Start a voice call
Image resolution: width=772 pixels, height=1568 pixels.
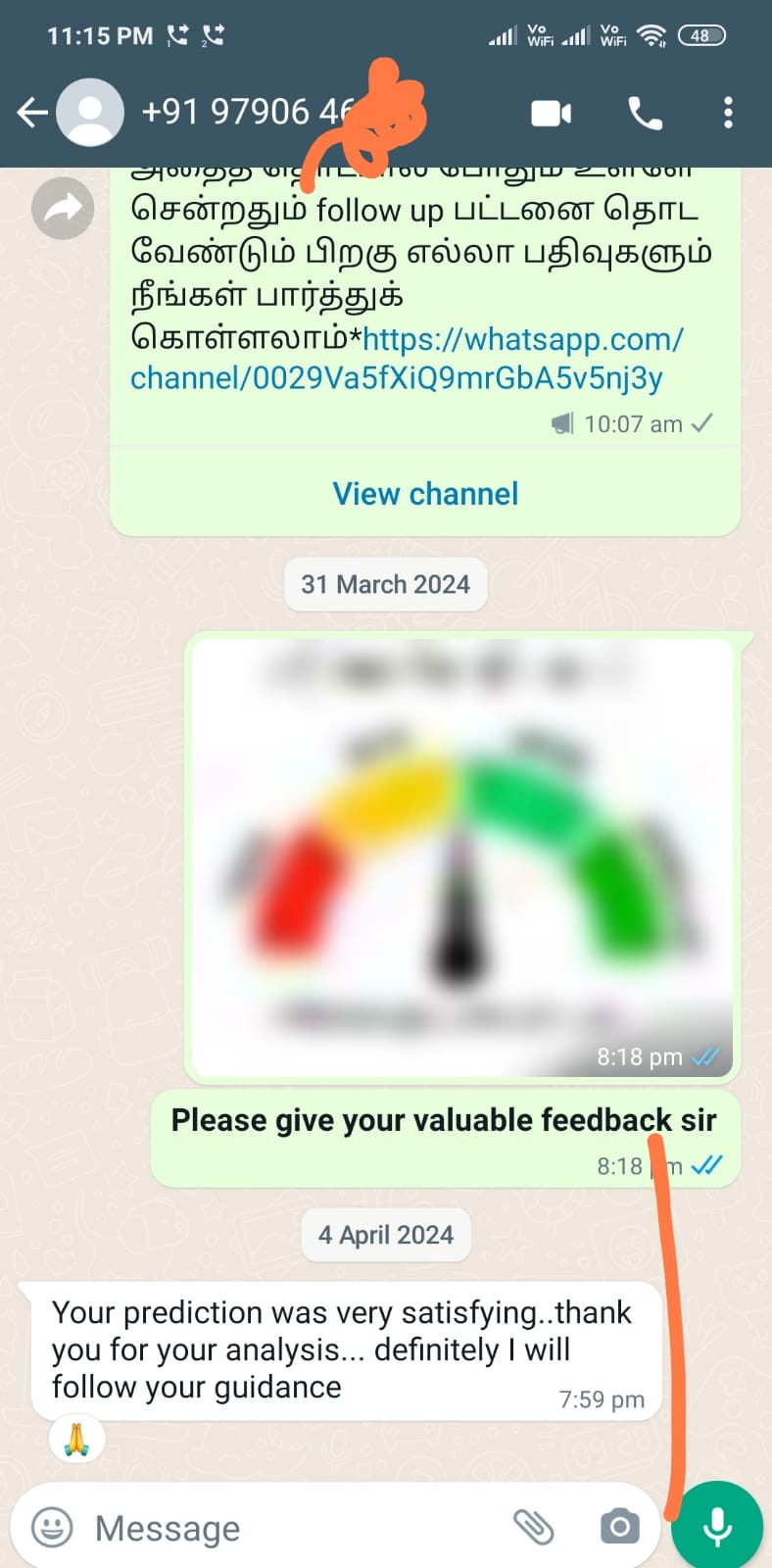coord(645,114)
